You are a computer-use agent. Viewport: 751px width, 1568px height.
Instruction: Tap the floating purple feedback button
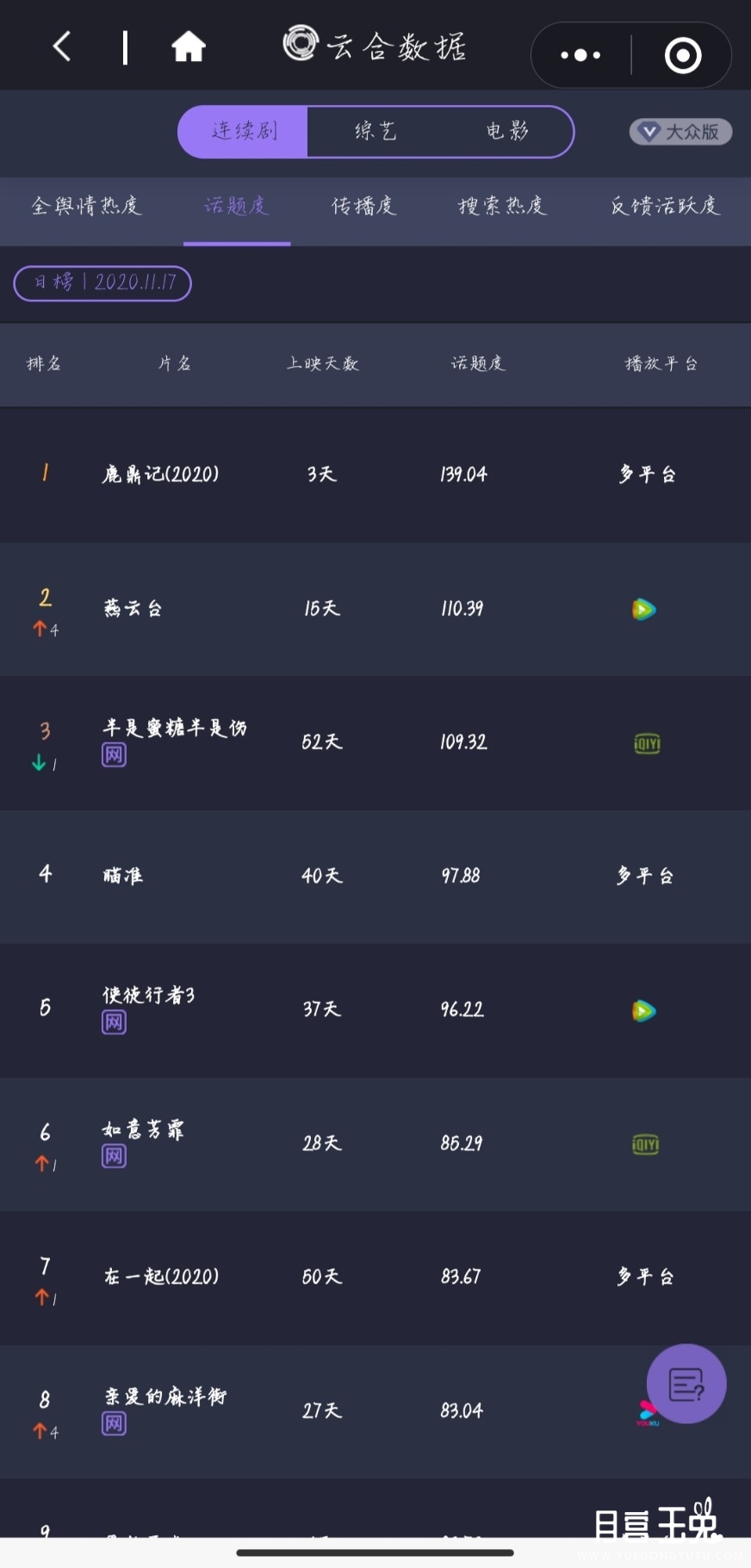tap(686, 1384)
